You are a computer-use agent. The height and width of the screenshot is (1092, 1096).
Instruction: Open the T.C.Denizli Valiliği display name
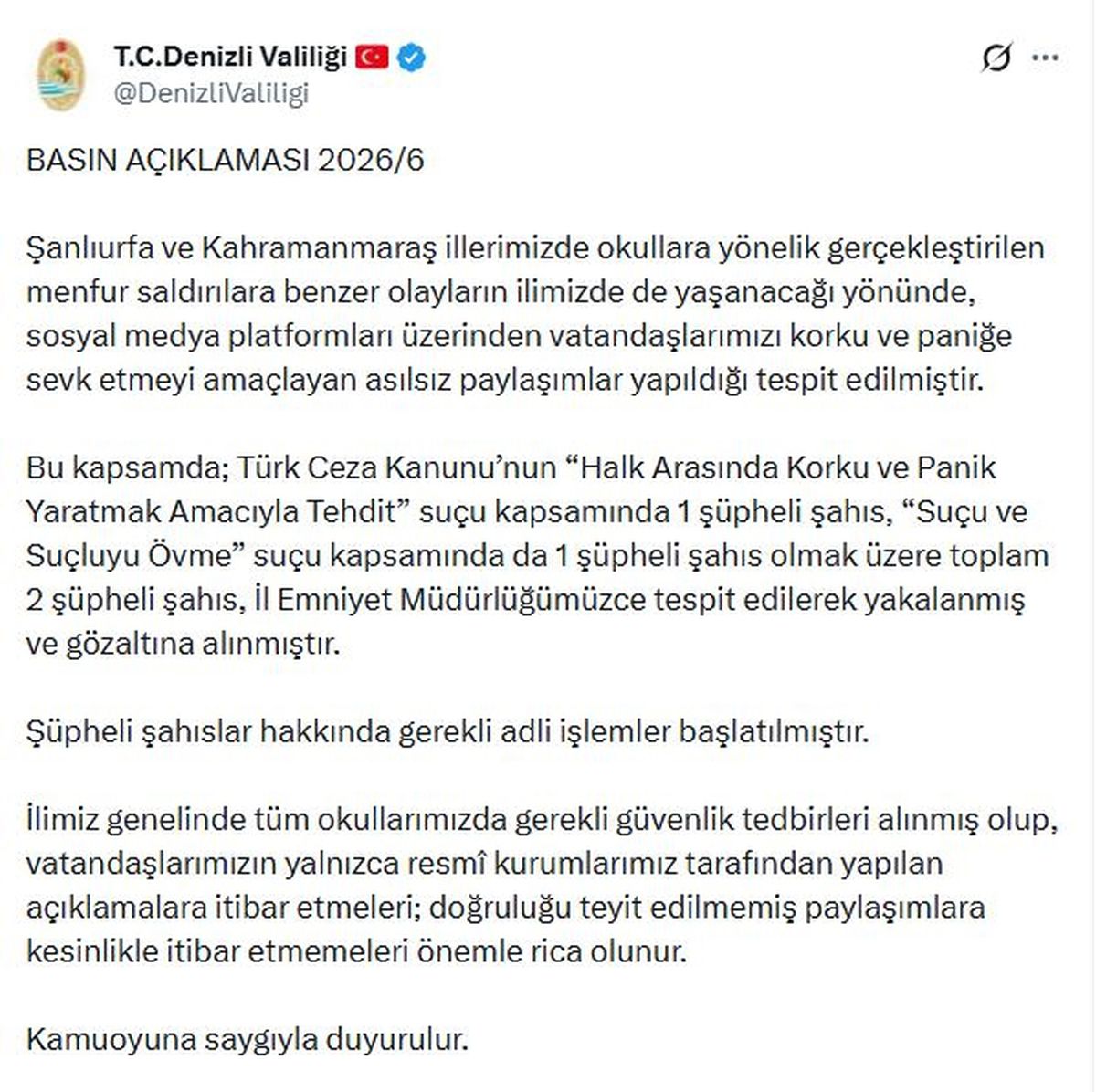coord(230,57)
